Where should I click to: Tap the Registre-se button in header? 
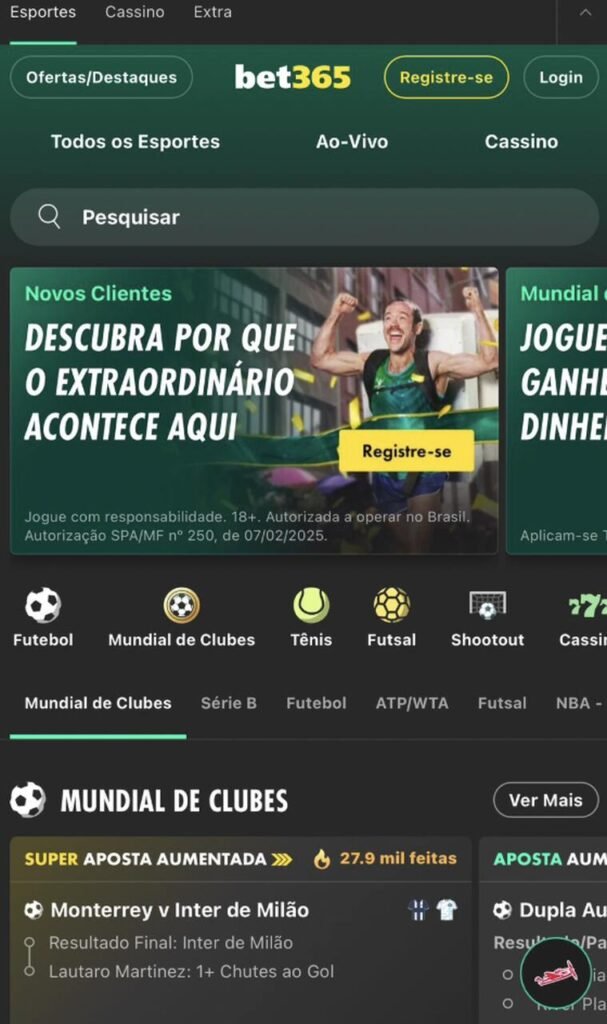point(446,77)
